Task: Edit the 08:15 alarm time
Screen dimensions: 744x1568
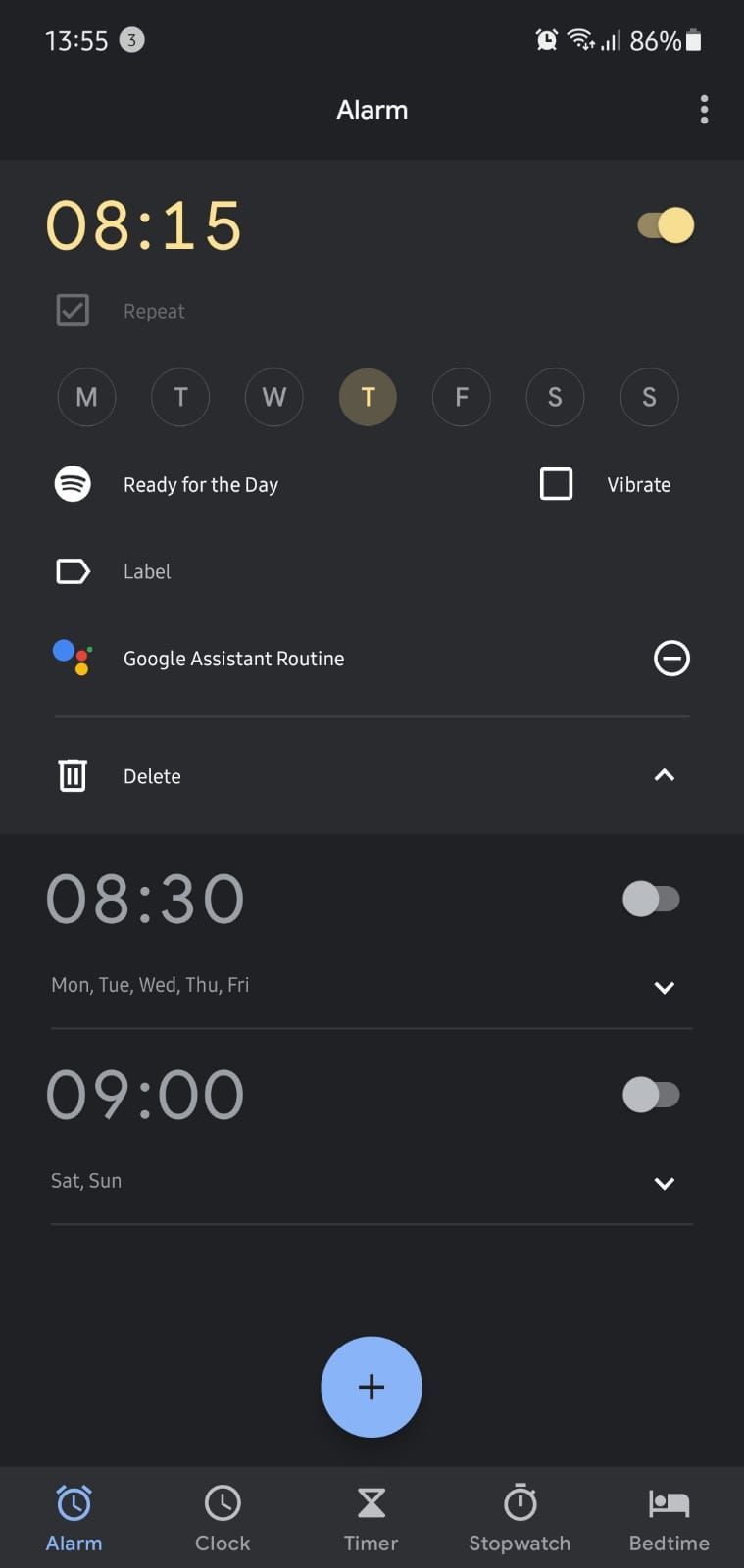Action: pyautogui.click(x=144, y=225)
